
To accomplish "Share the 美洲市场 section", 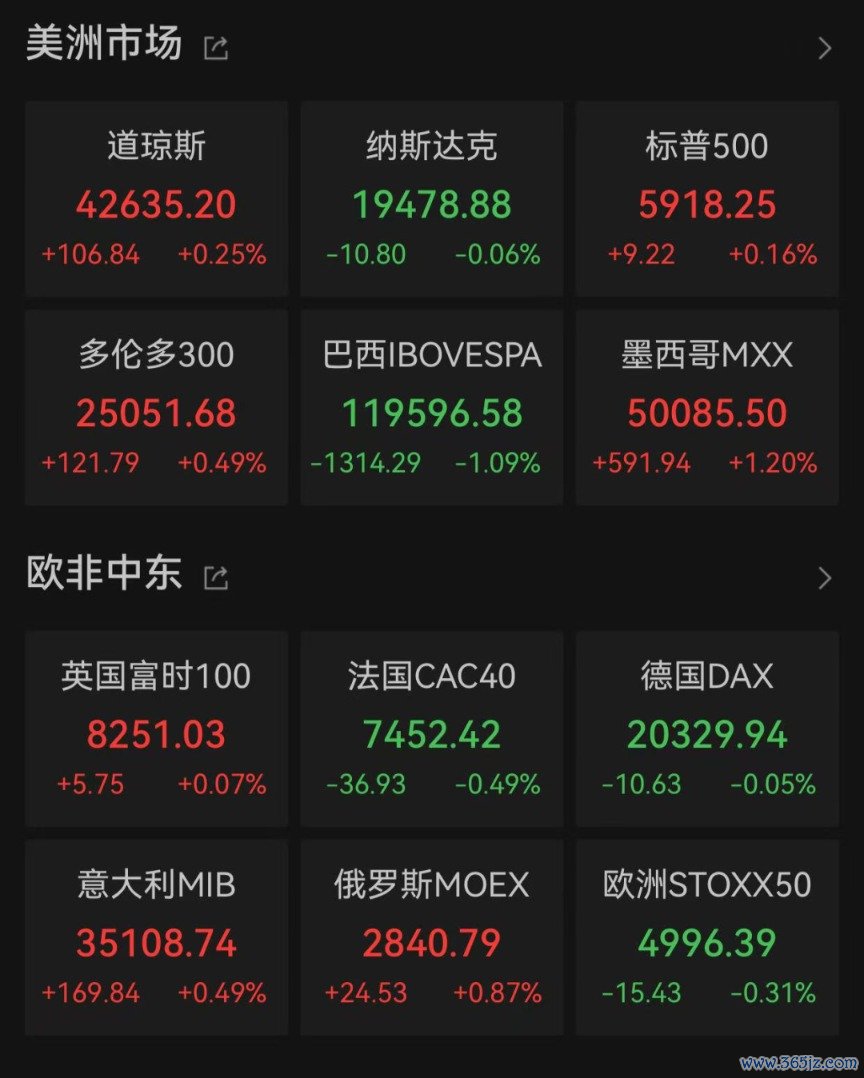I will (216, 47).
